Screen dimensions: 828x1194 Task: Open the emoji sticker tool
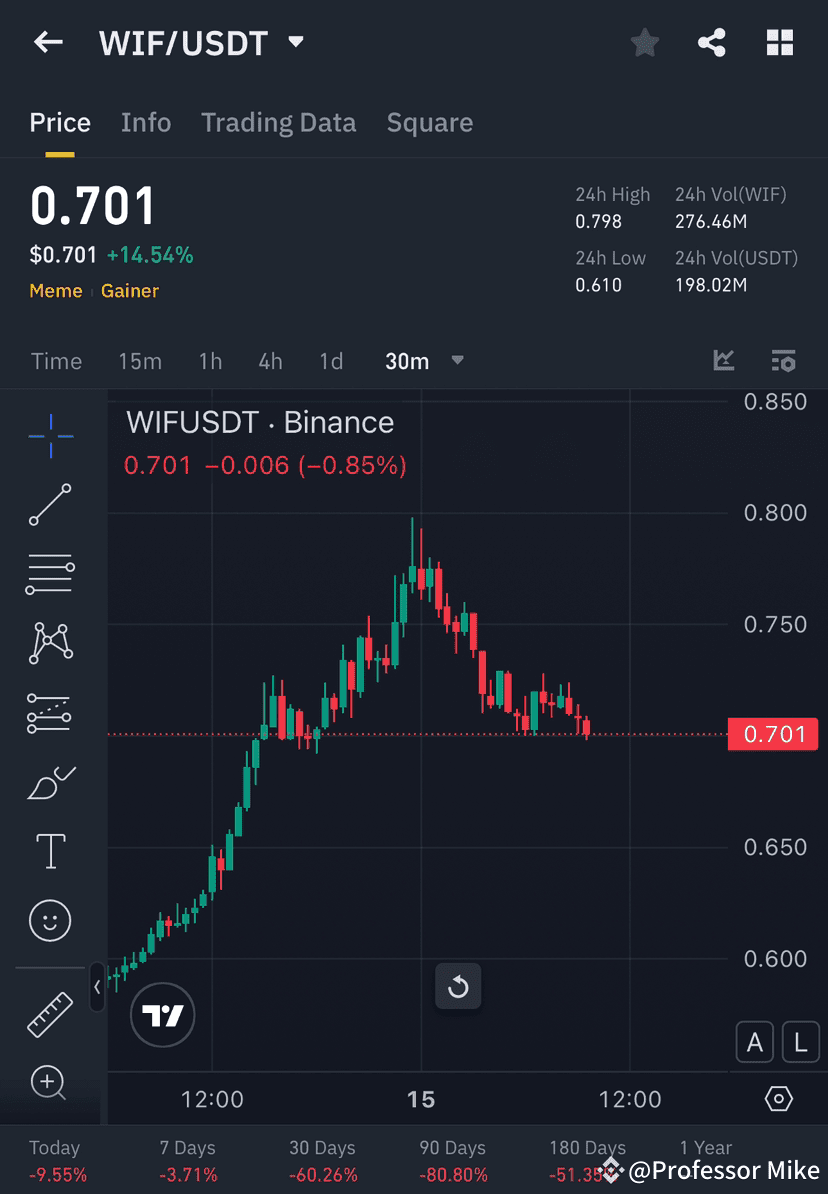point(50,920)
